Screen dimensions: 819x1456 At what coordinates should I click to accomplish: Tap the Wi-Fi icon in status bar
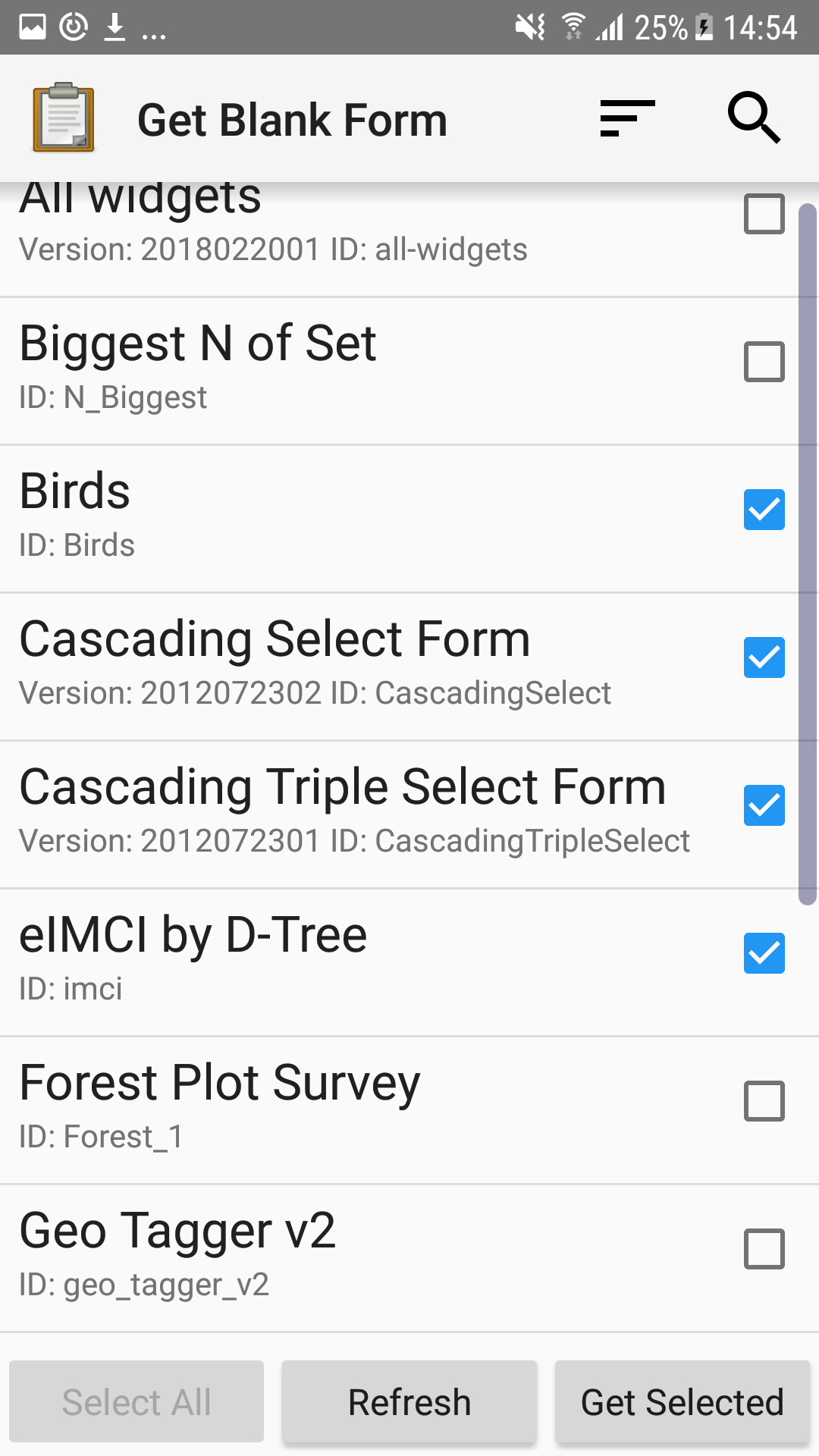coord(573,27)
